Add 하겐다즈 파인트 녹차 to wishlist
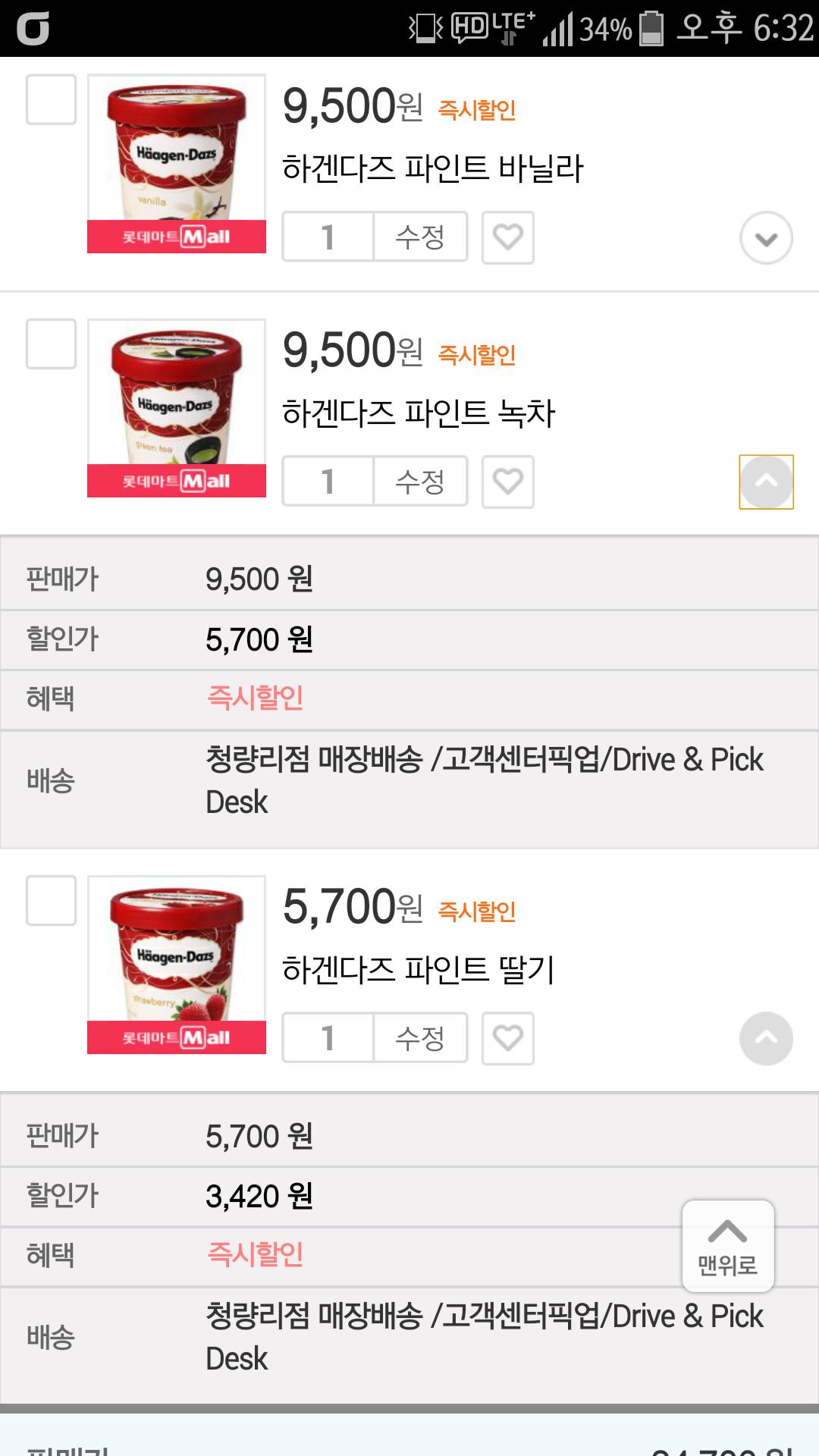 [x=508, y=482]
